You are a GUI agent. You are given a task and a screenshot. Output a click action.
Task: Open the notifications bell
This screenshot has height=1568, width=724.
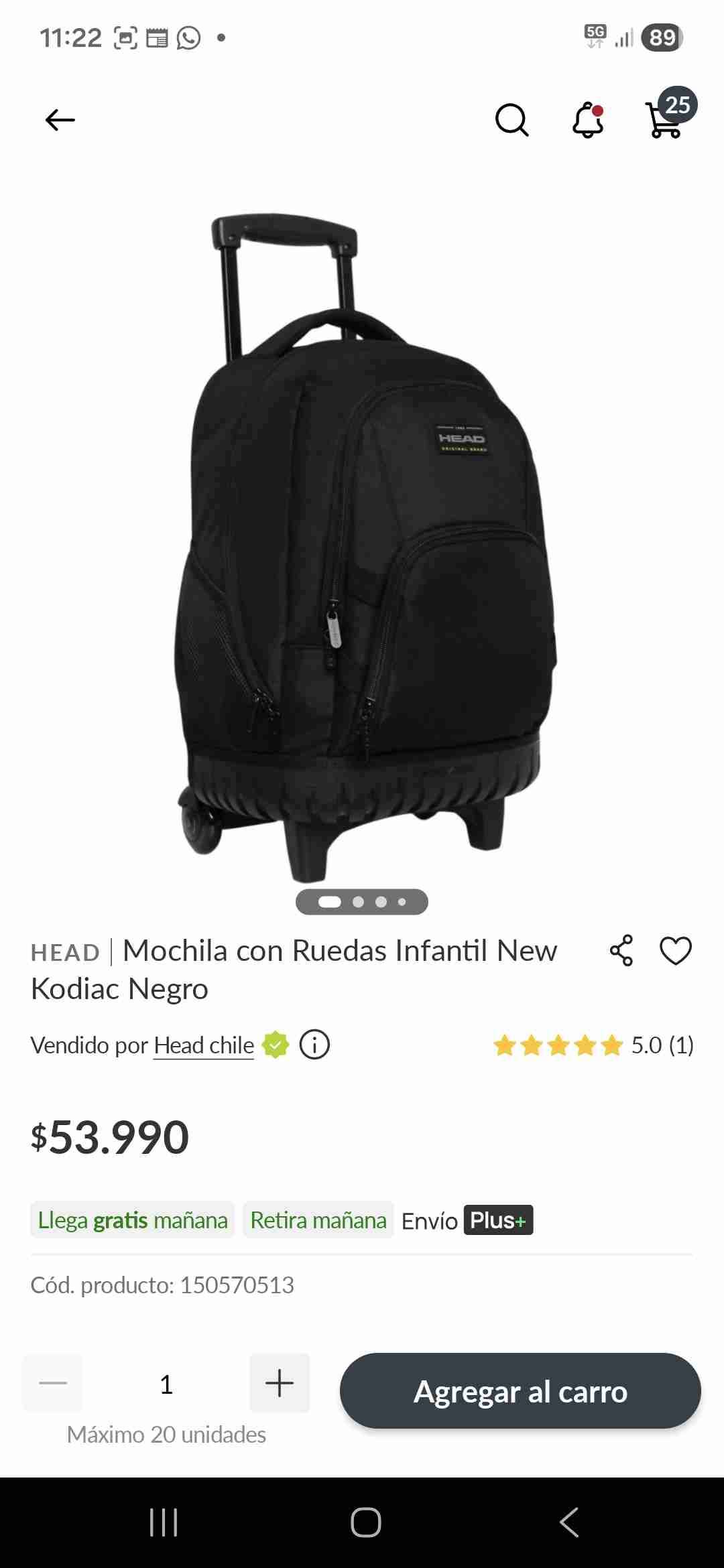click(x=588, y=121)
